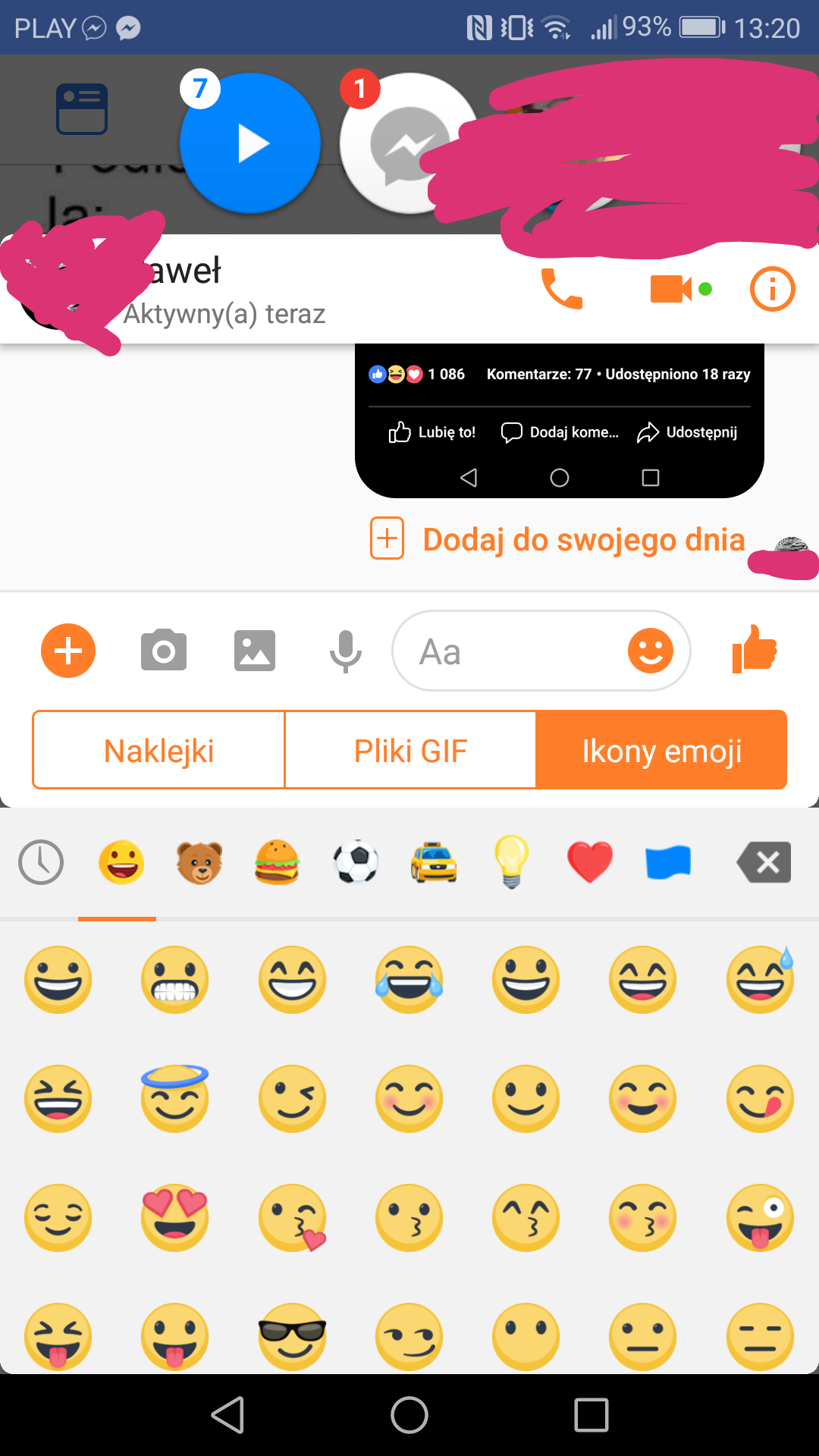819x1456 pixels.
Task: Open the food emoji category
Action: tap(278, 862)
